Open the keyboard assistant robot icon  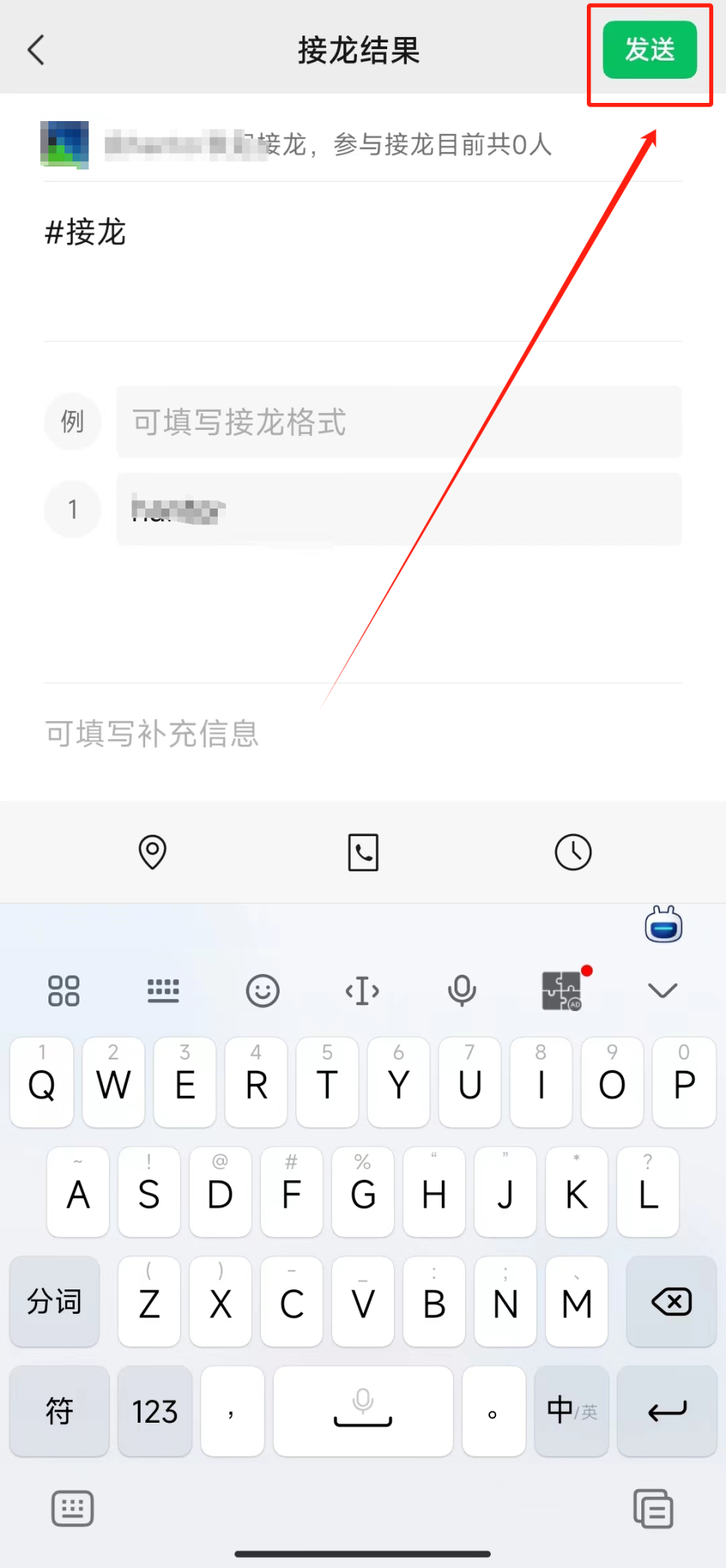click(x=664, y=924)
